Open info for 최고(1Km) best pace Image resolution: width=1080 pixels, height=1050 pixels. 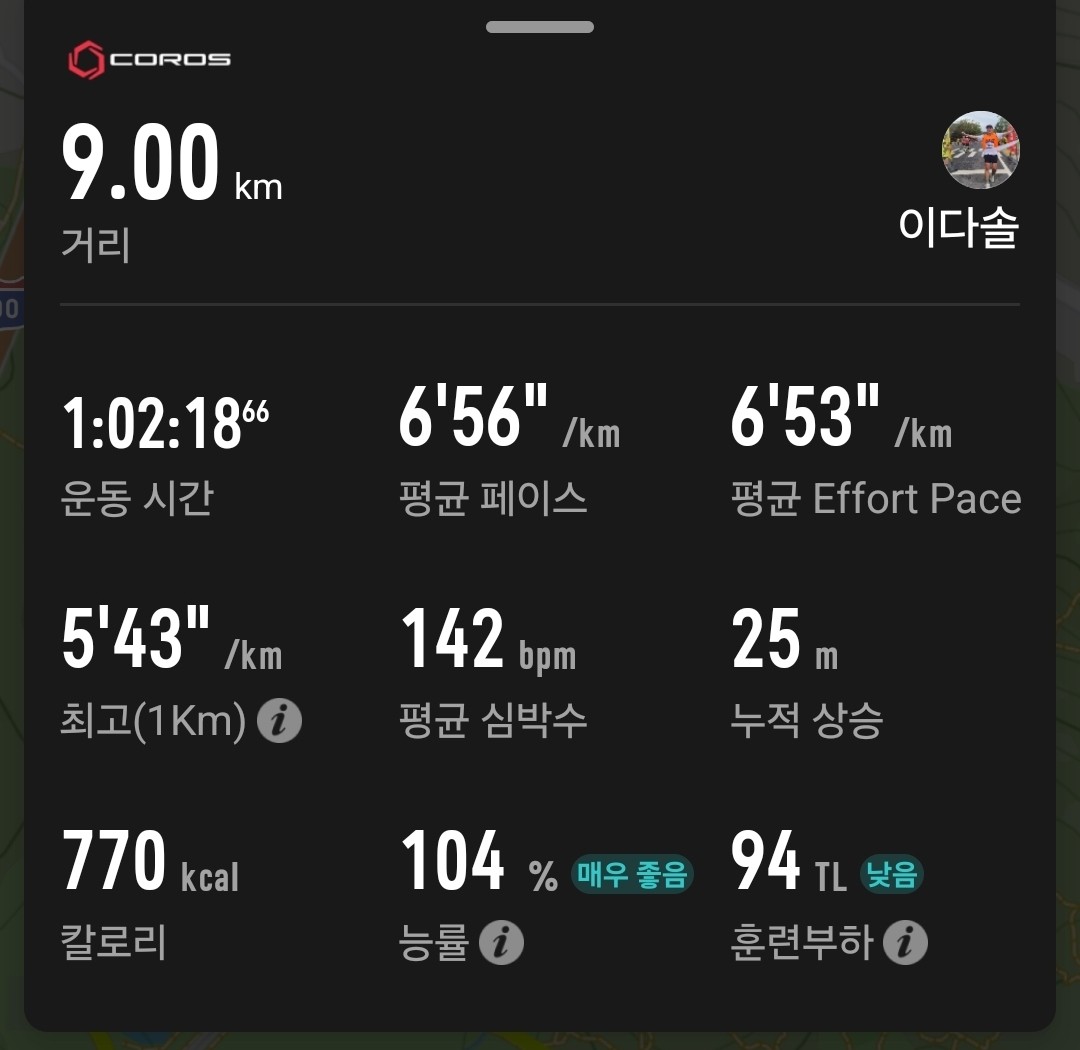coord(280,721)
